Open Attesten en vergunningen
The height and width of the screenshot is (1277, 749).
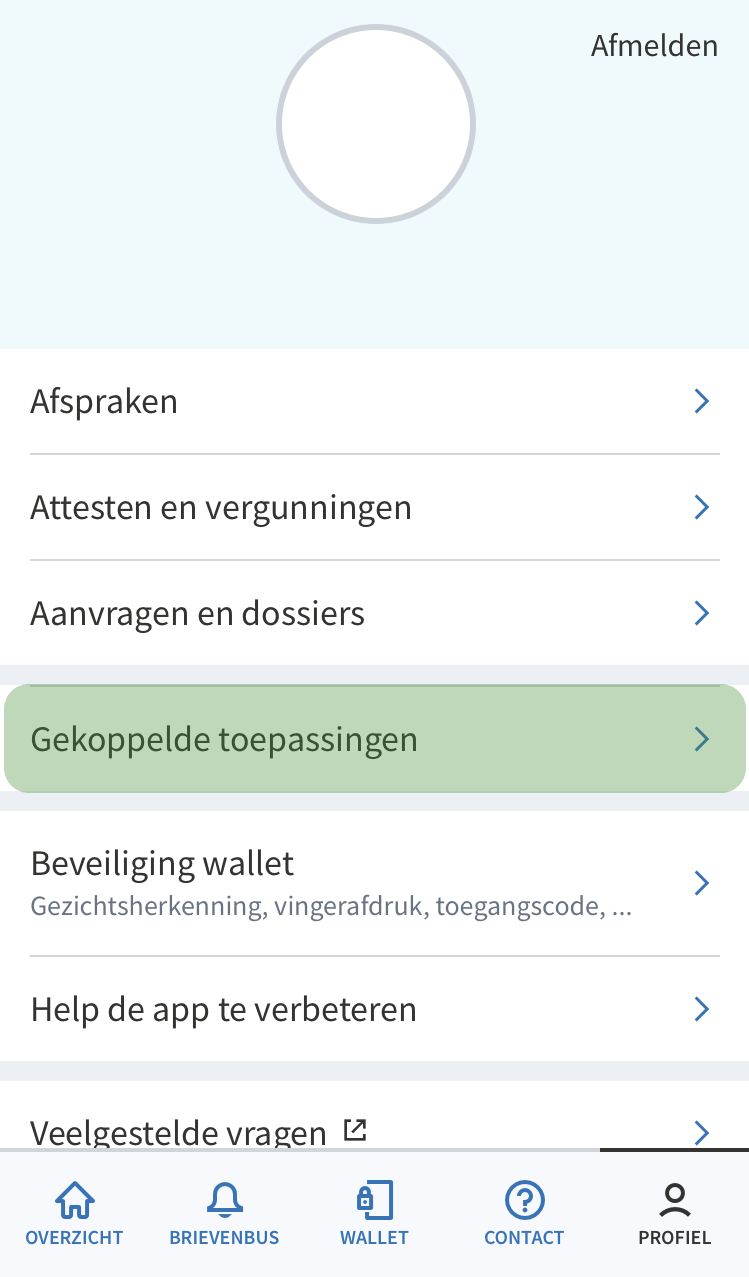point(374,508)
